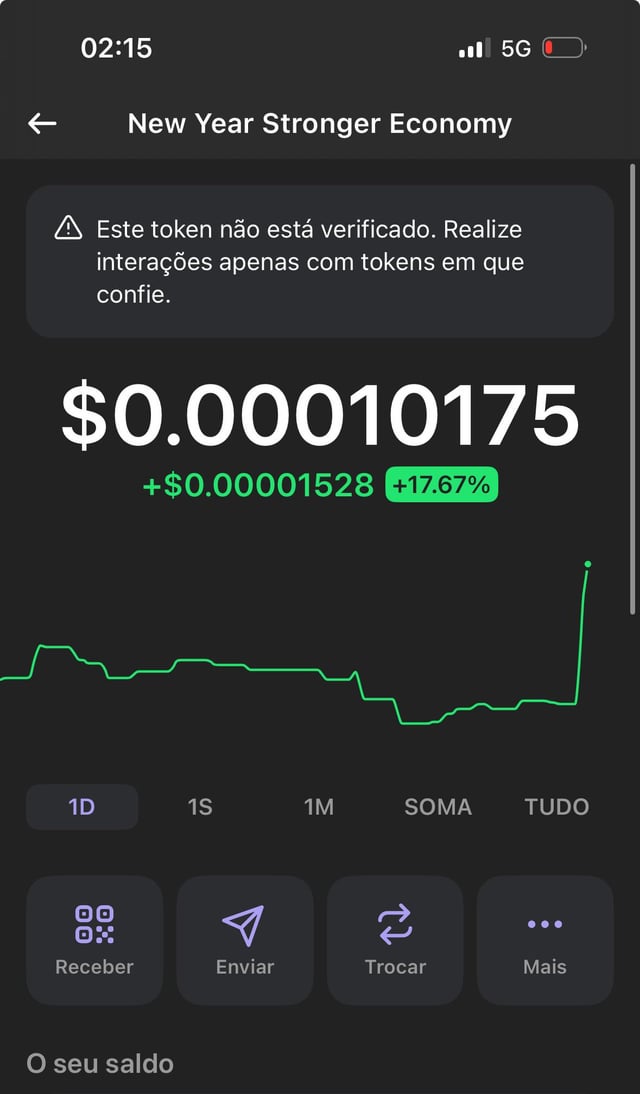
Task: Switch to the SOMA chart range
Action: click(x=438, y=807)
